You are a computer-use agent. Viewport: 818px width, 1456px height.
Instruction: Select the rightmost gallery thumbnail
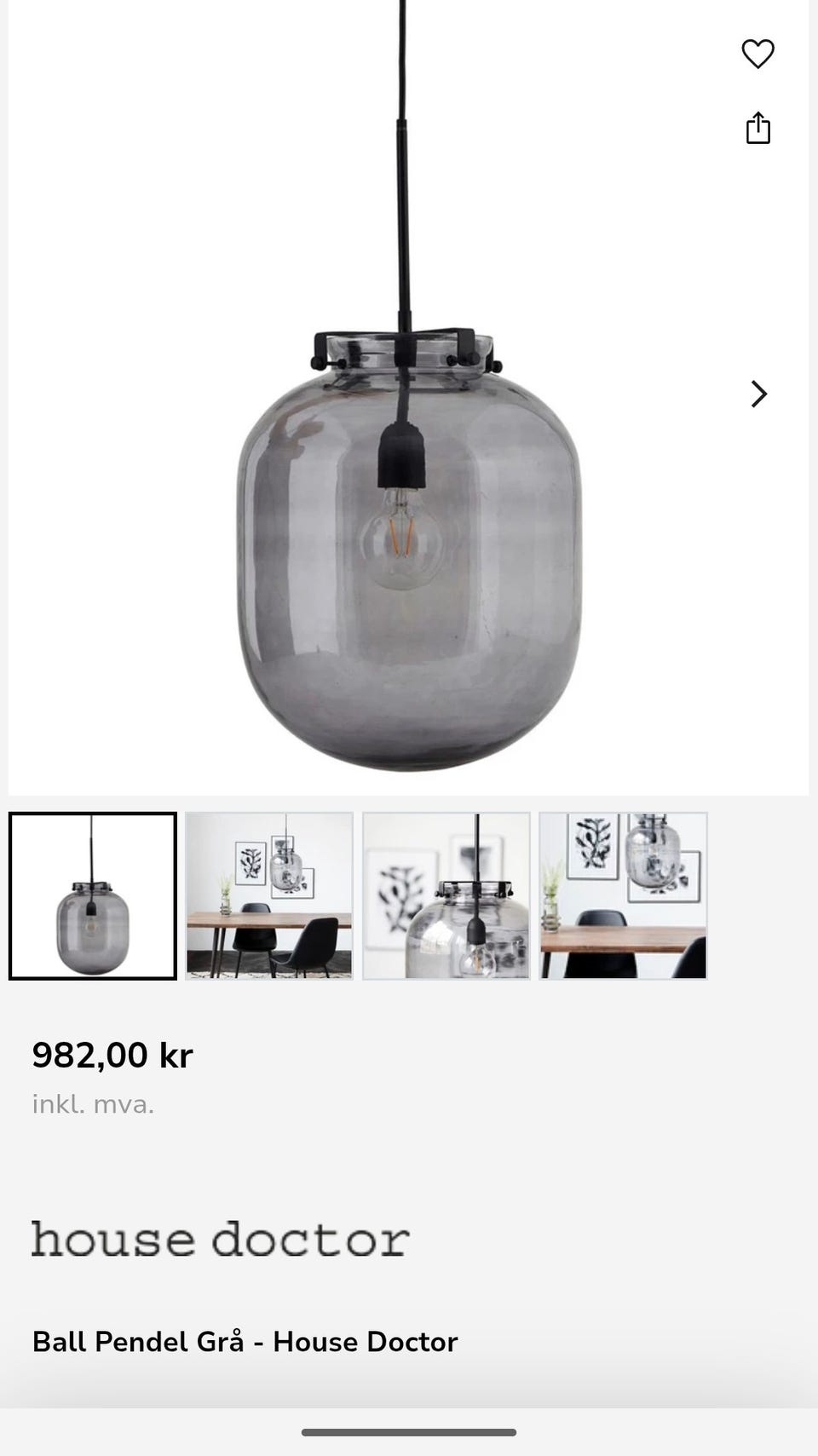click(623, 894)
